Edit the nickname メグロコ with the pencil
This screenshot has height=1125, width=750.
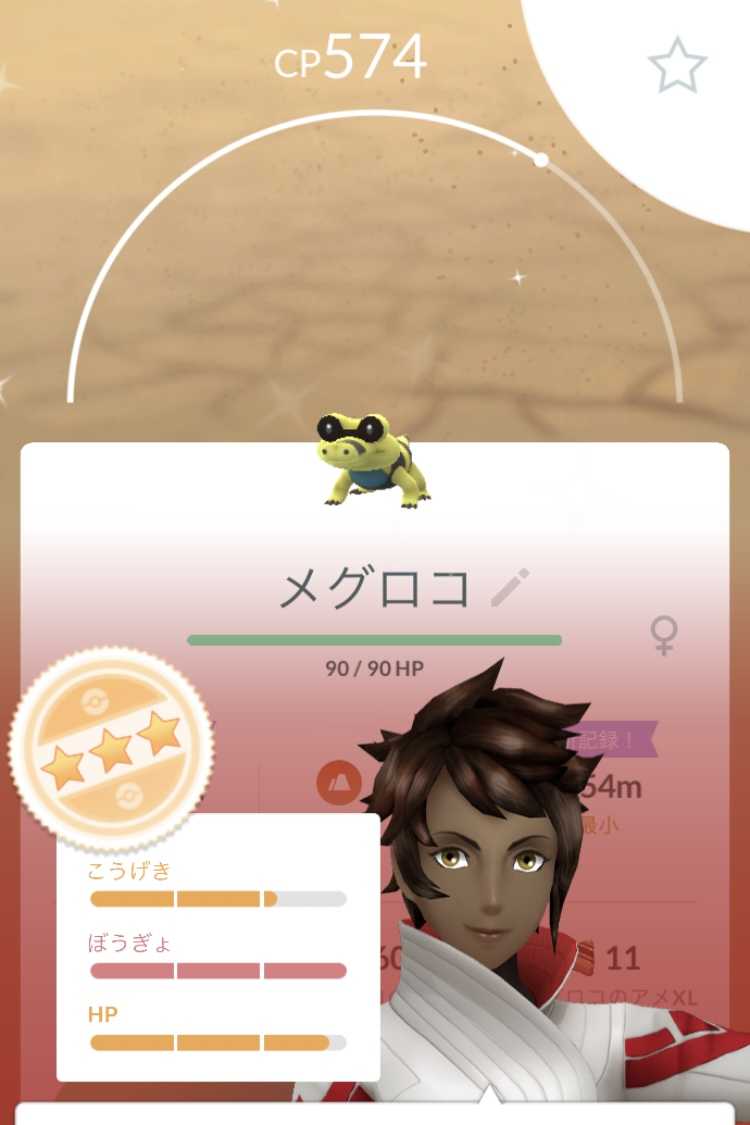(511, 588)
